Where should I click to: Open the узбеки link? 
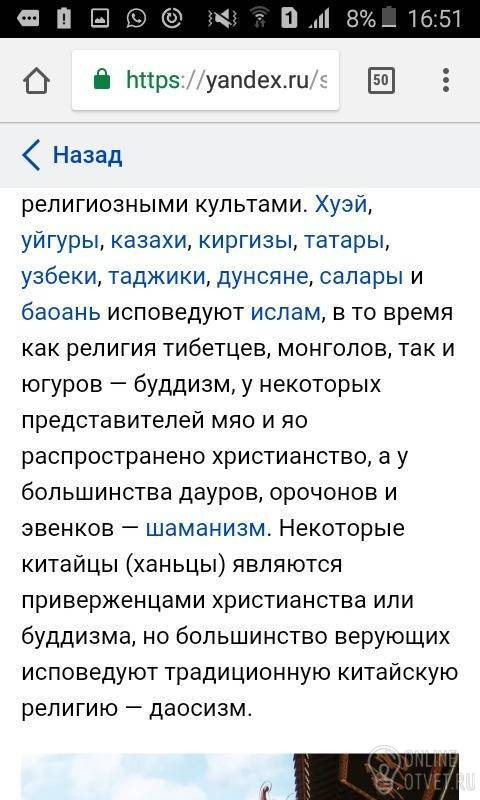59,276
